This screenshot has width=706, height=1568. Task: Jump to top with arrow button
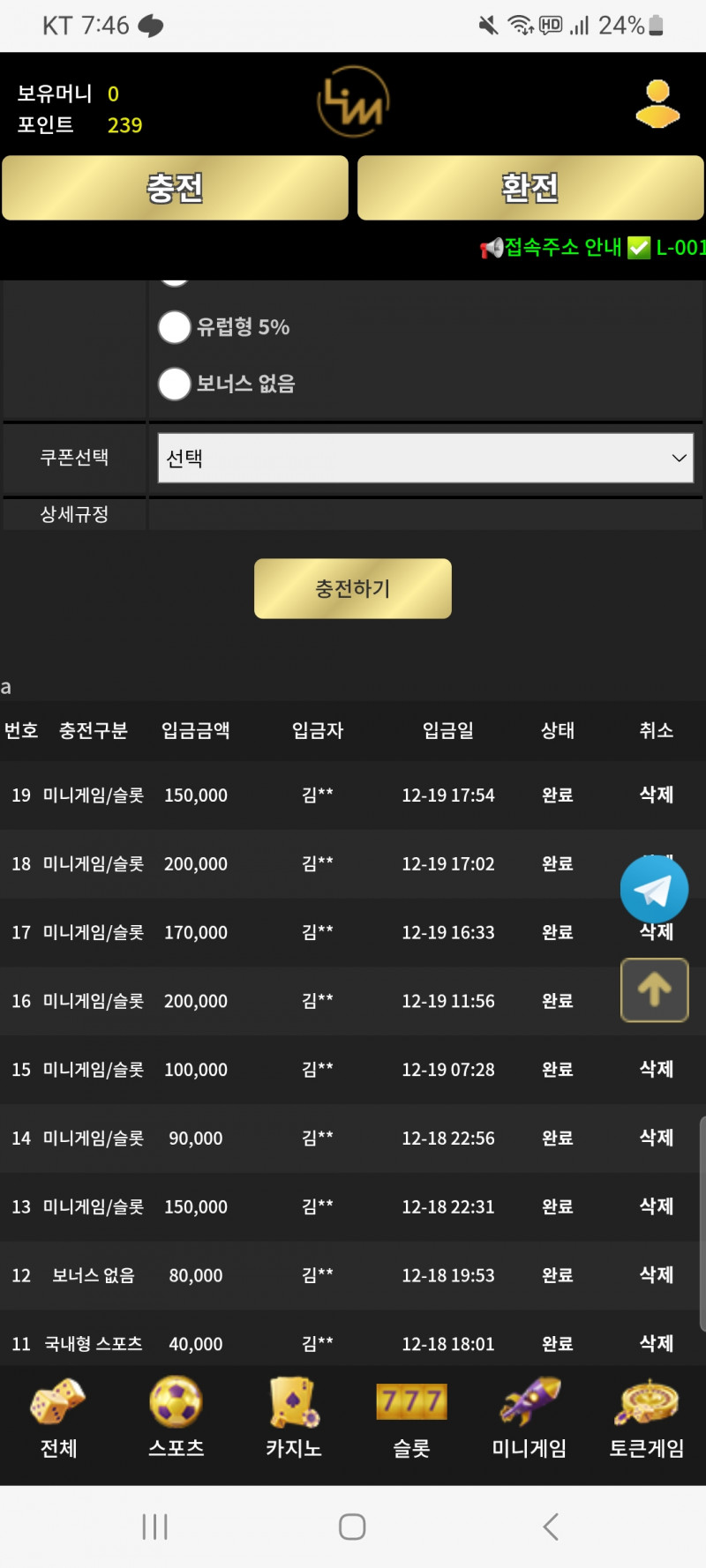pos(654,989)
